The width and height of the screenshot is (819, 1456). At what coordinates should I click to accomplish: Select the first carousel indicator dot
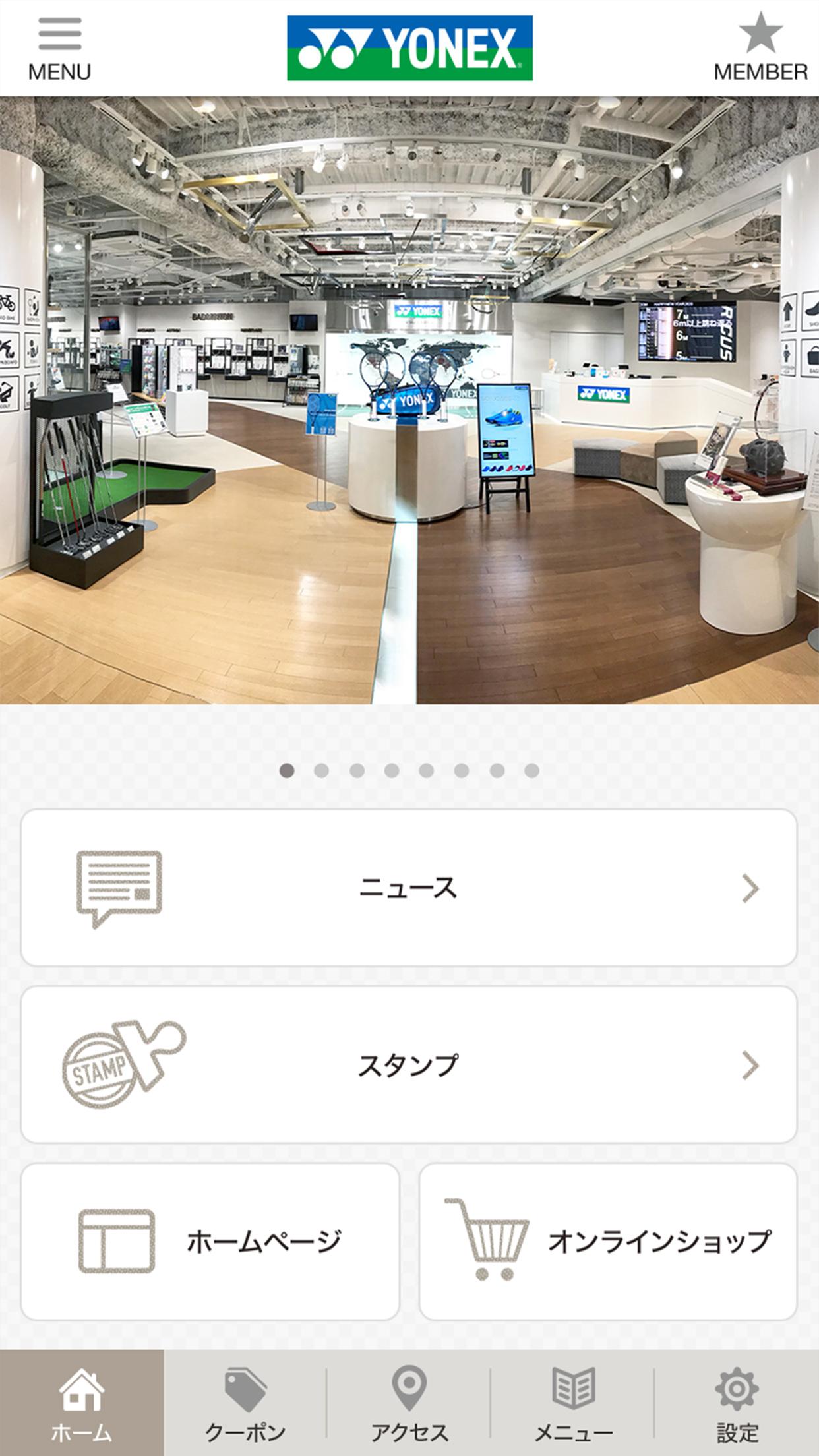pyautogui.click(x=286, y=769)
